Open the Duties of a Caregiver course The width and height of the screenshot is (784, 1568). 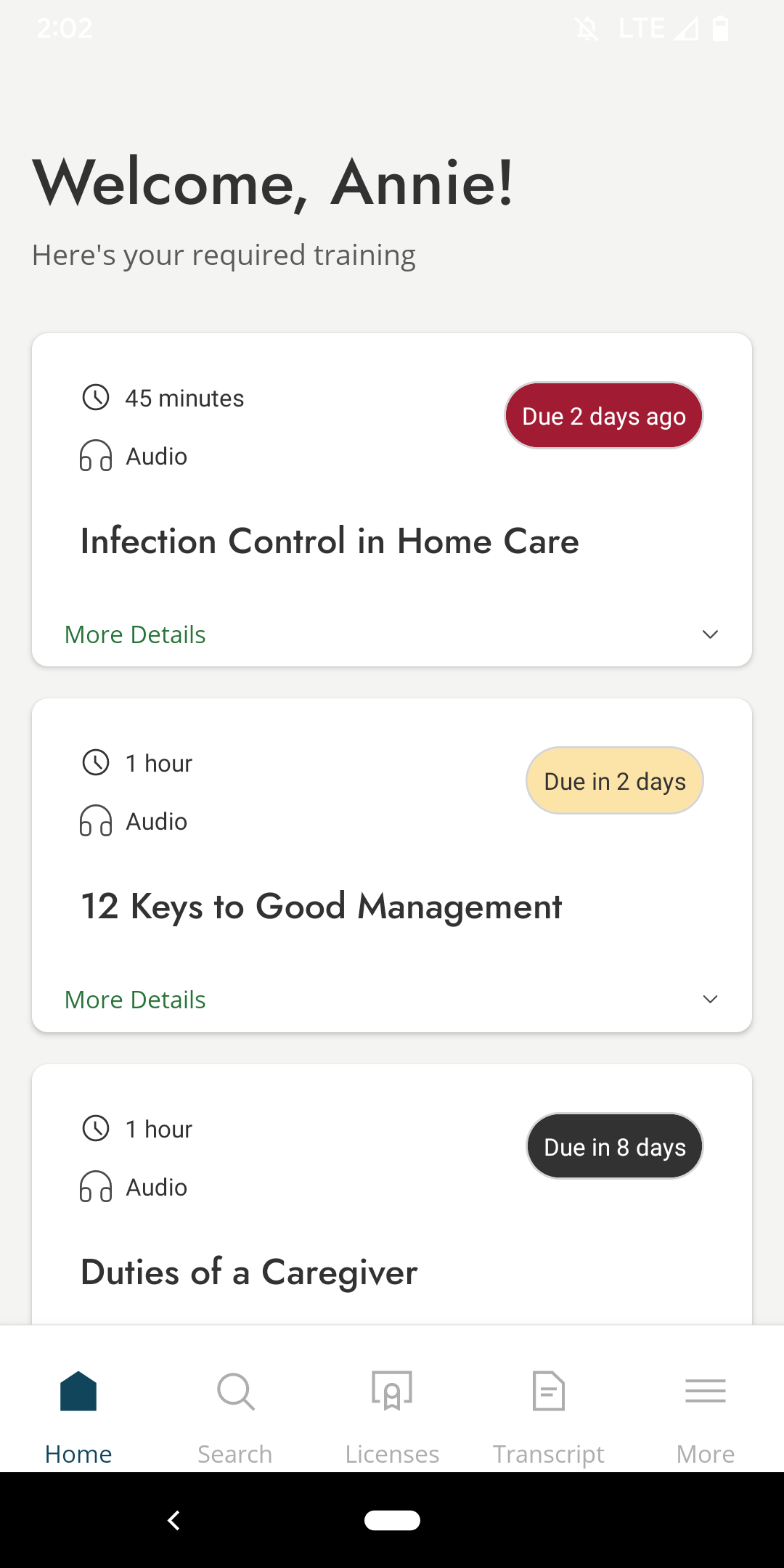(248, 1272)
